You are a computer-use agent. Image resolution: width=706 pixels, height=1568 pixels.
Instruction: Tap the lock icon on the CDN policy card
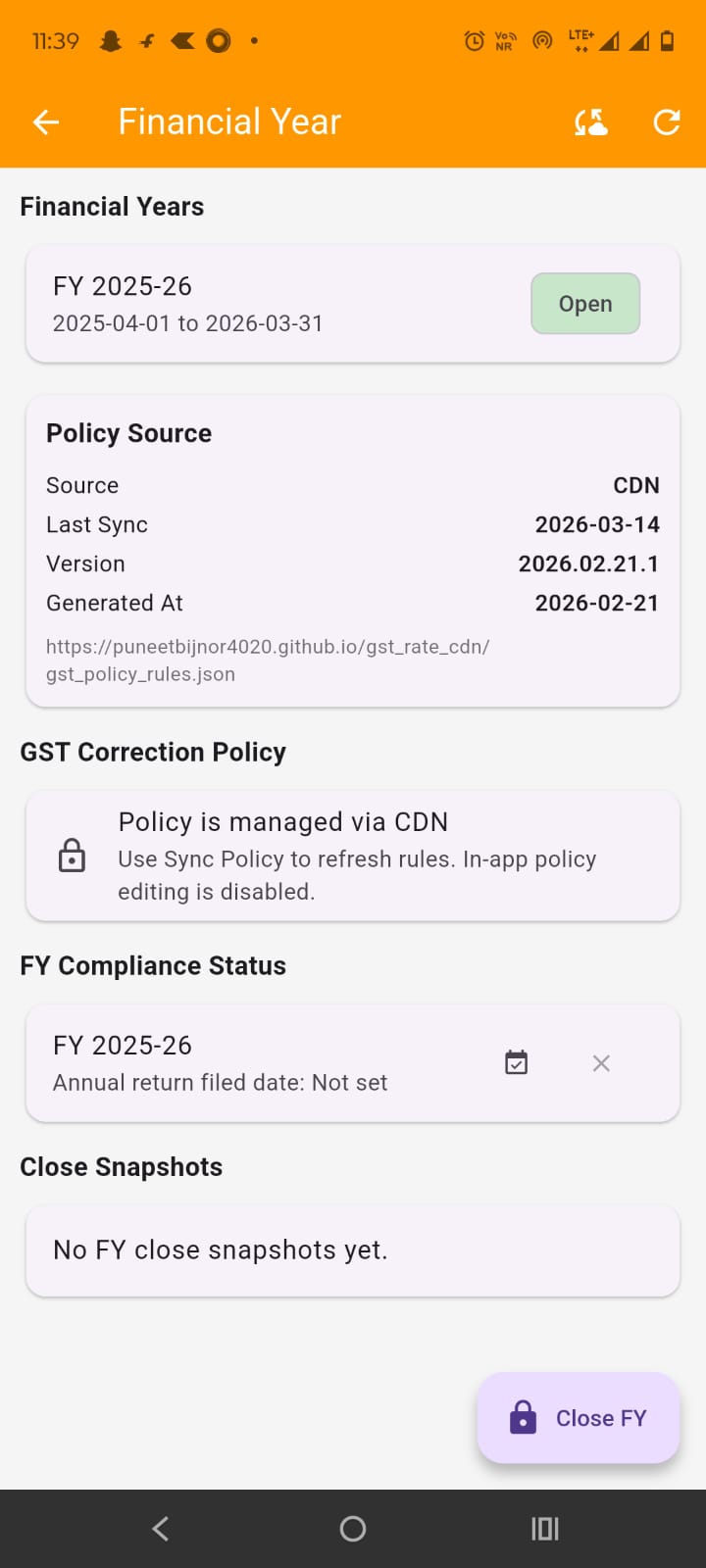pos(72,856)
